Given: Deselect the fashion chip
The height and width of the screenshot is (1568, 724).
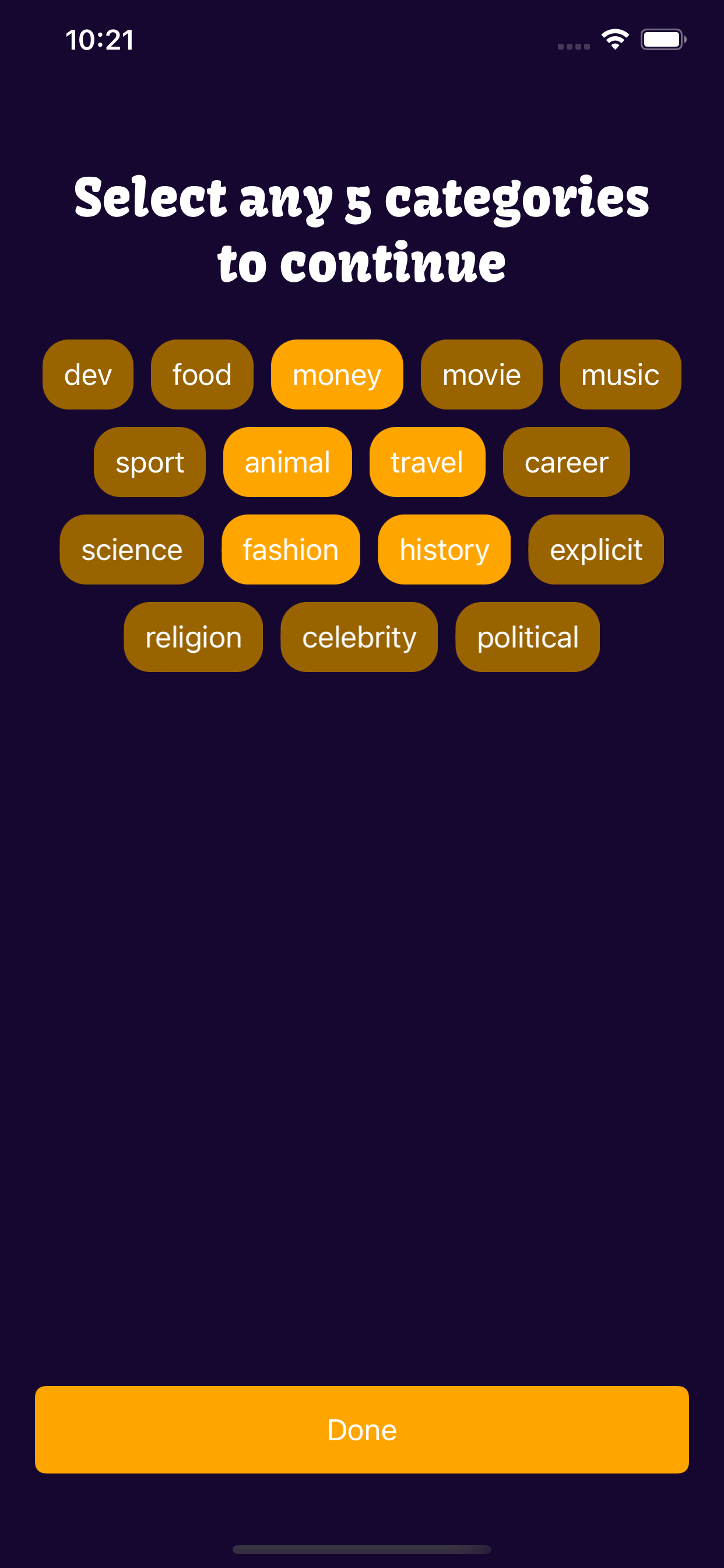Looking at the screenshot, I should point(291,549).
